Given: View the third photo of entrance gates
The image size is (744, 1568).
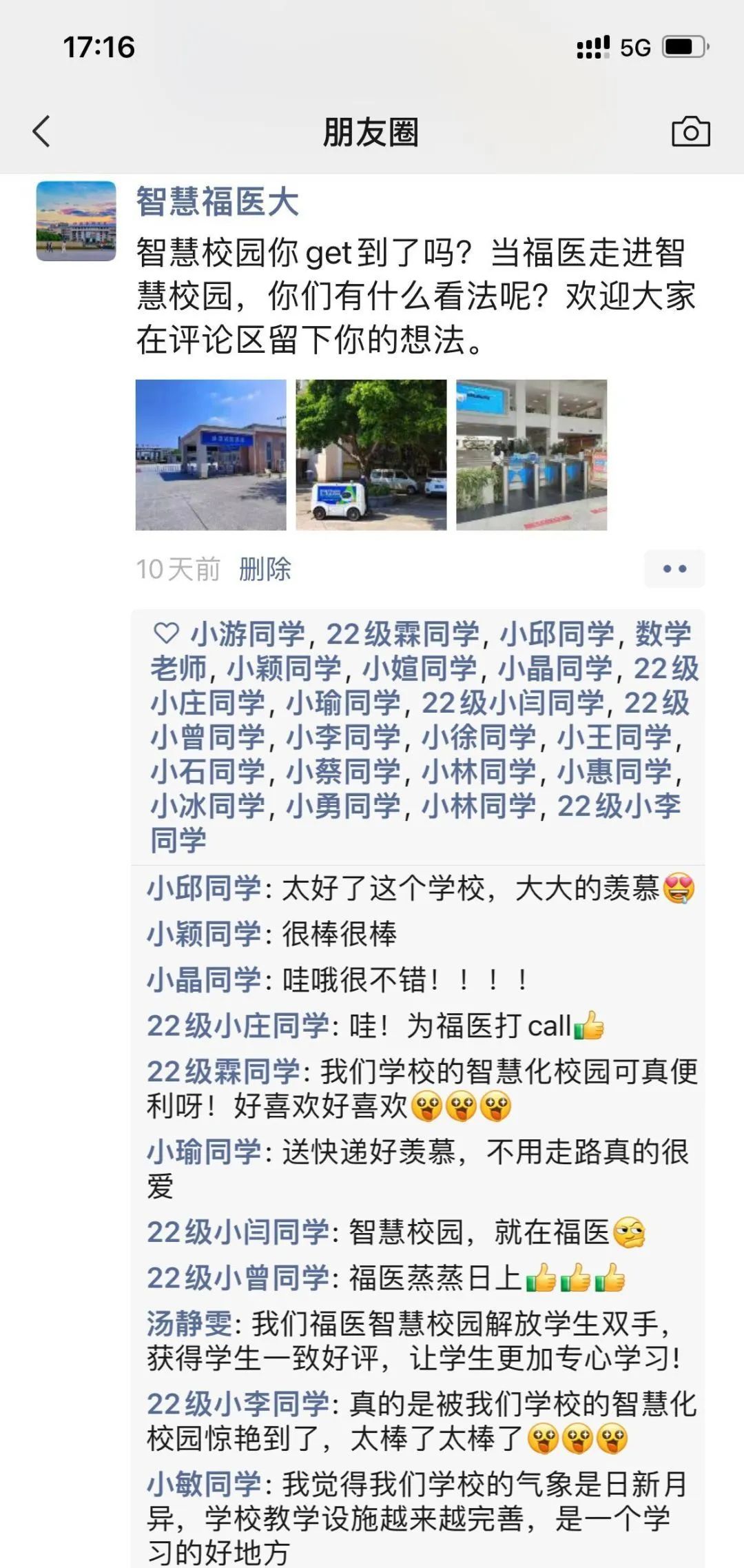Looking at the screenshot, I should tap(532, 455).
